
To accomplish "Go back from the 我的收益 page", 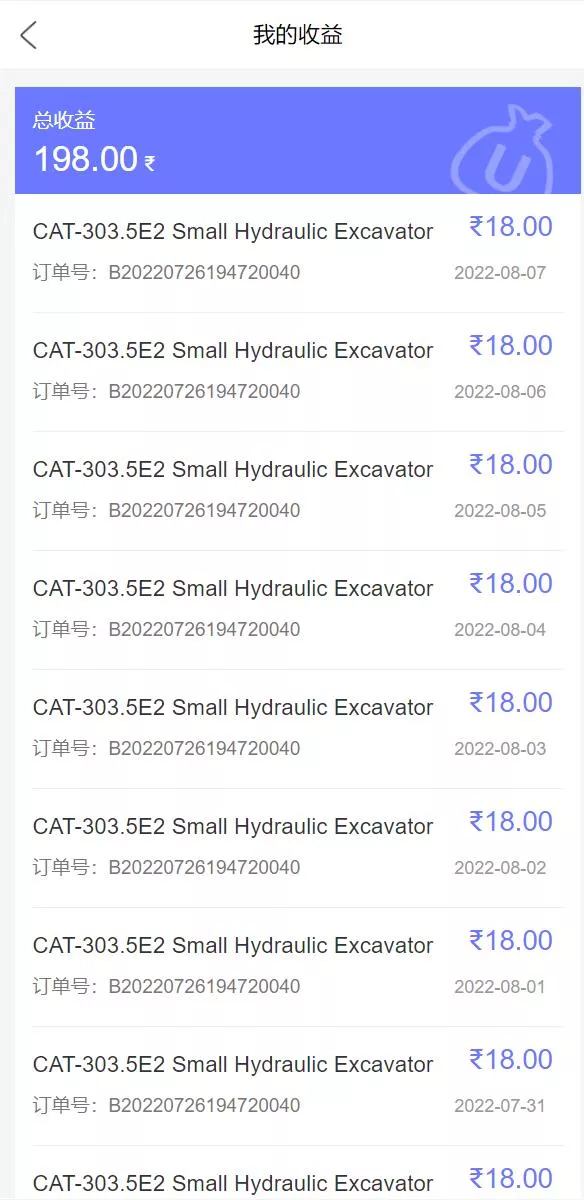I will pyautogui.click(x=28, y=35).
